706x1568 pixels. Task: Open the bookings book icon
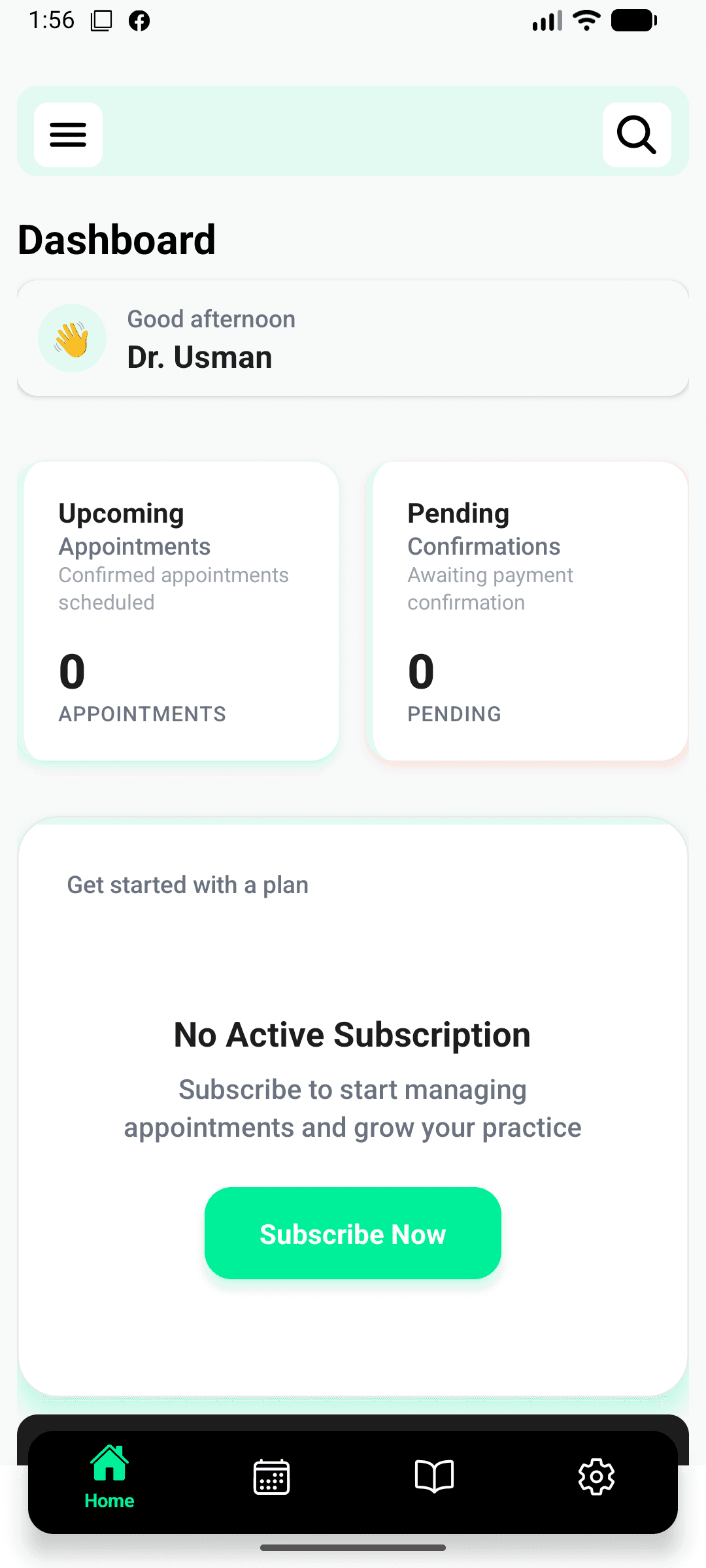point(433,1477)
